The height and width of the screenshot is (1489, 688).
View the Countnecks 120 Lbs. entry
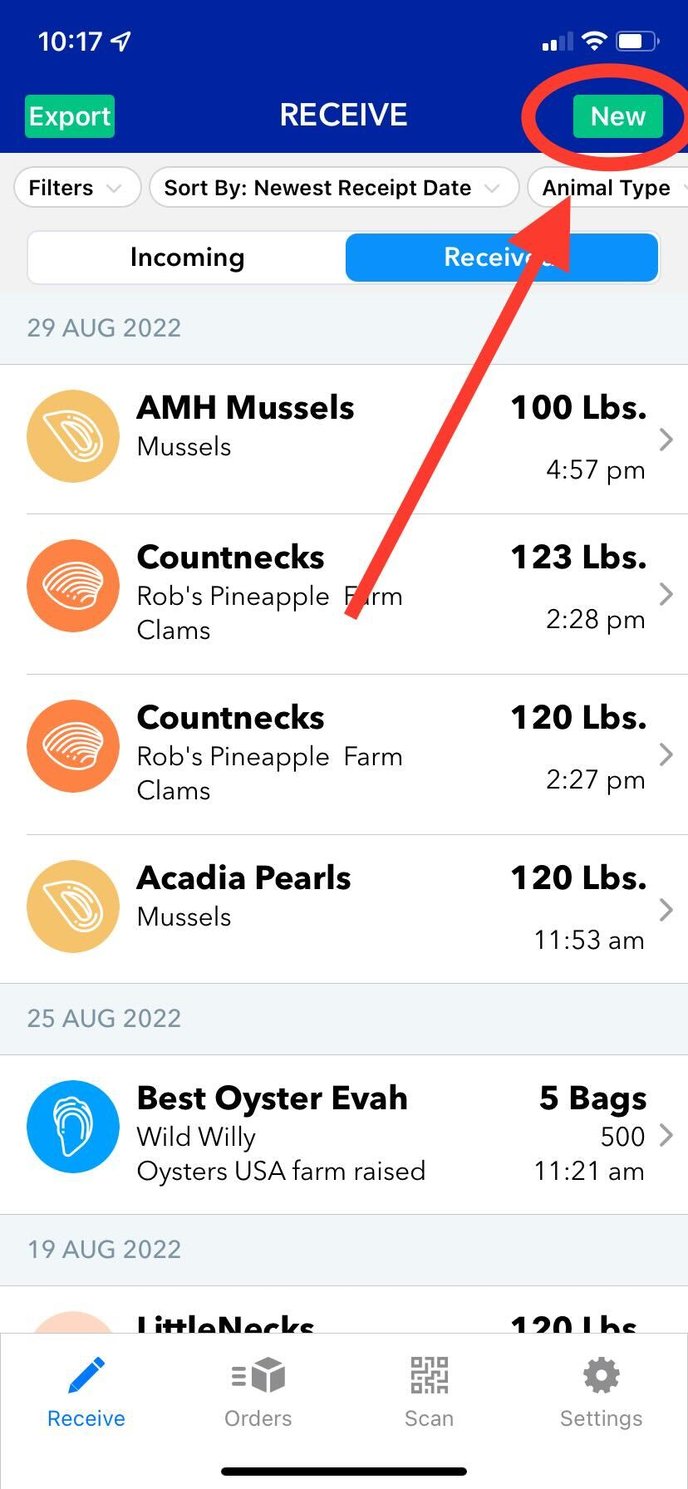[x=344, y=754]
